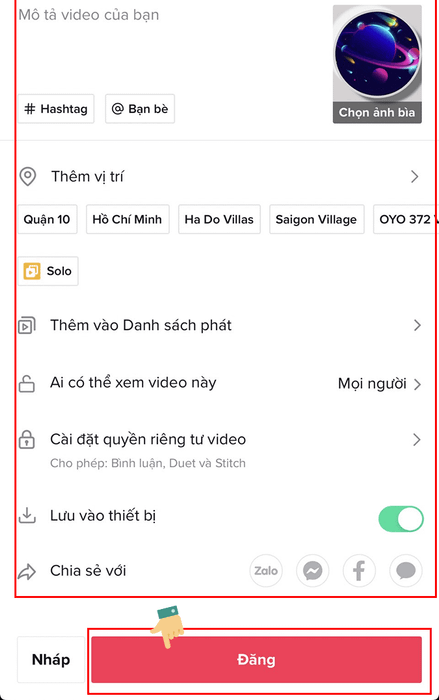439x700 pixels.
Task: Pick the Saigon Village chip
Action: click(x=316, y=219)
